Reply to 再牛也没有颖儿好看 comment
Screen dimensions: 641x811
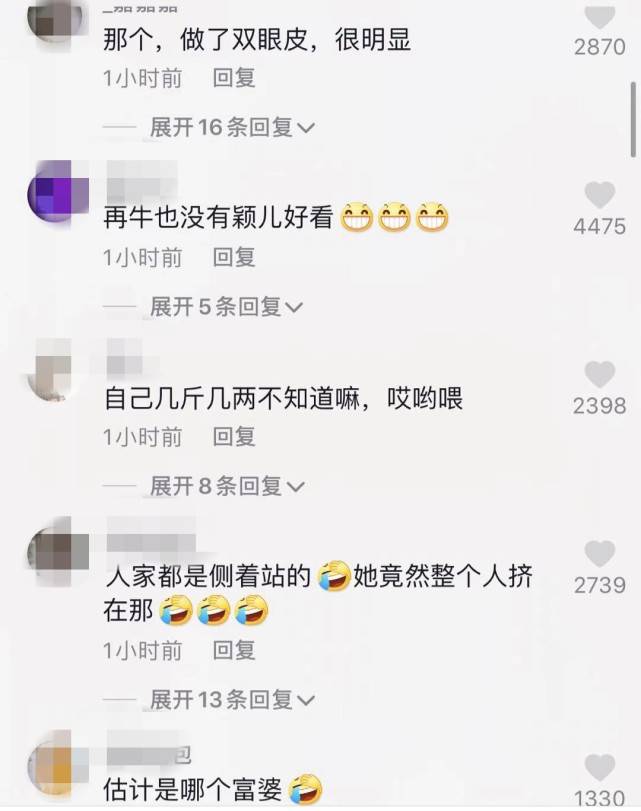[x=234, y=257]
